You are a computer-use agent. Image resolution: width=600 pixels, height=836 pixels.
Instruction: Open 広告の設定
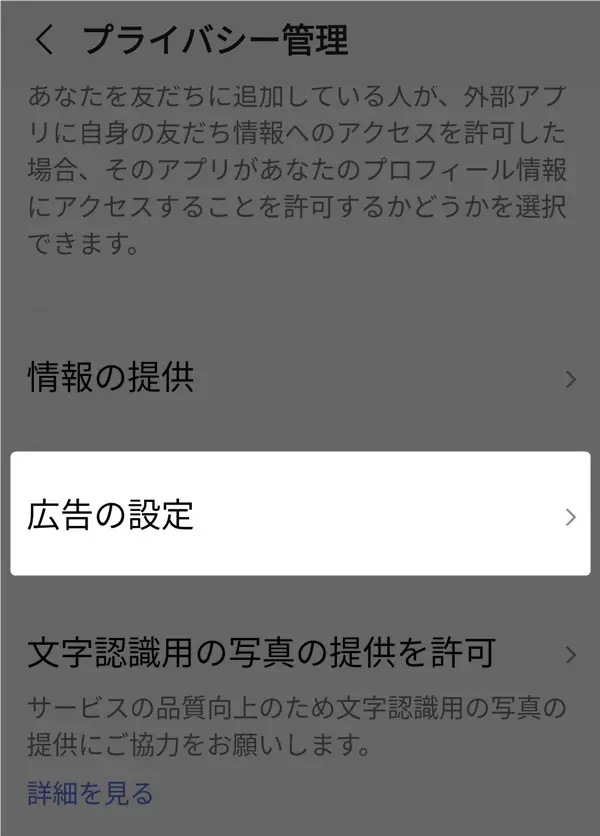pos(300,516)
